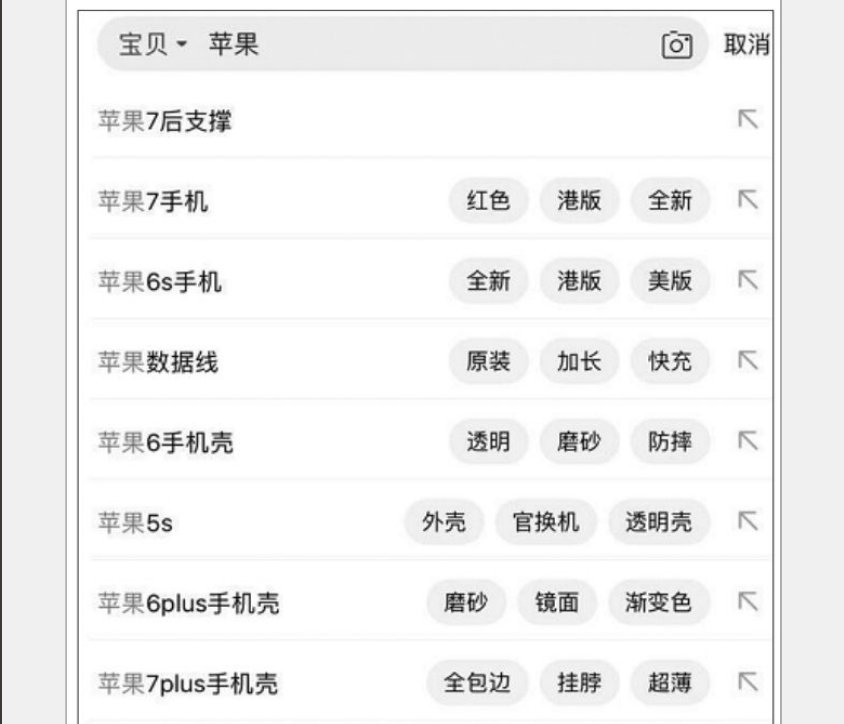Choose the 快充 chip for 苹果数据线
This screenshot has width=844, height=724.
tap(669, 361)
